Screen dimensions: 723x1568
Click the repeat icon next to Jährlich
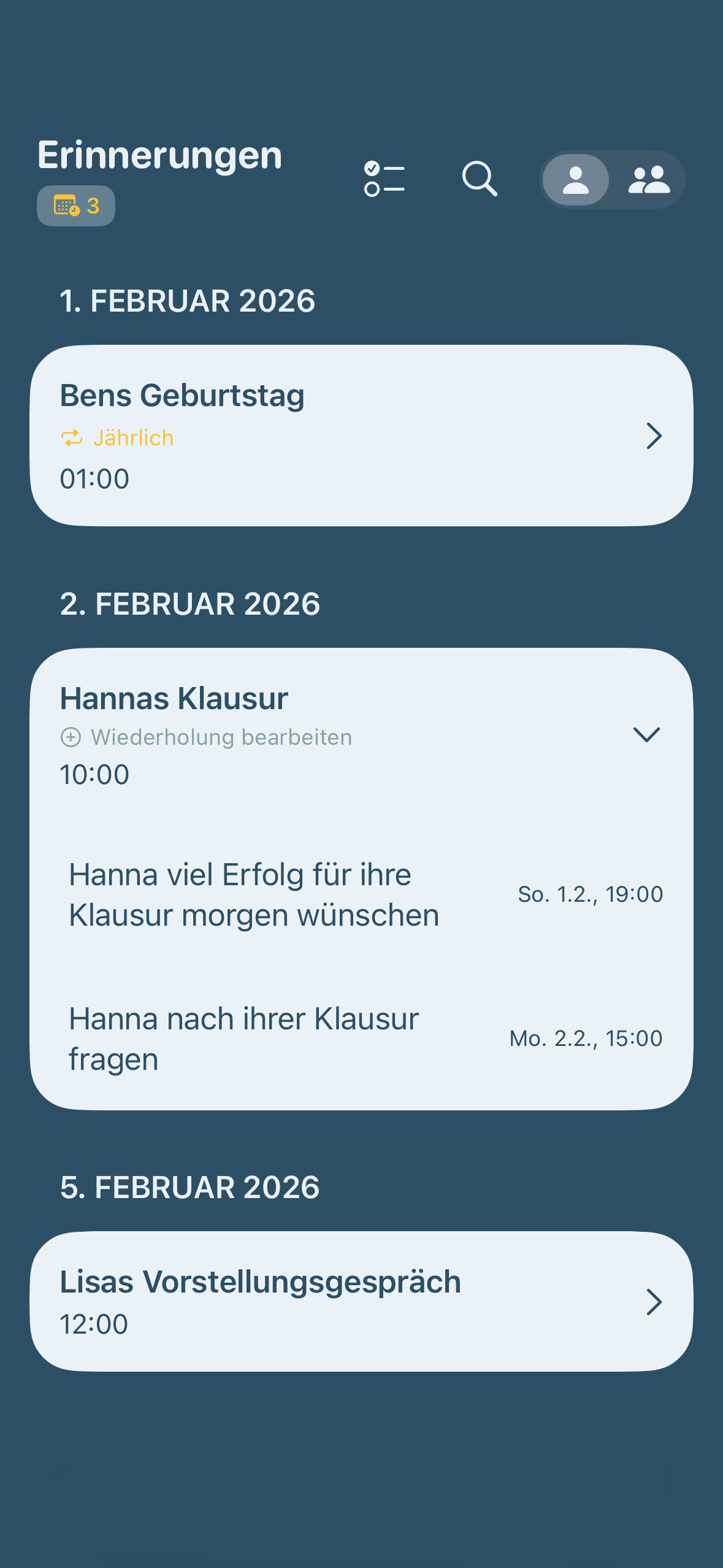point(71,437)
